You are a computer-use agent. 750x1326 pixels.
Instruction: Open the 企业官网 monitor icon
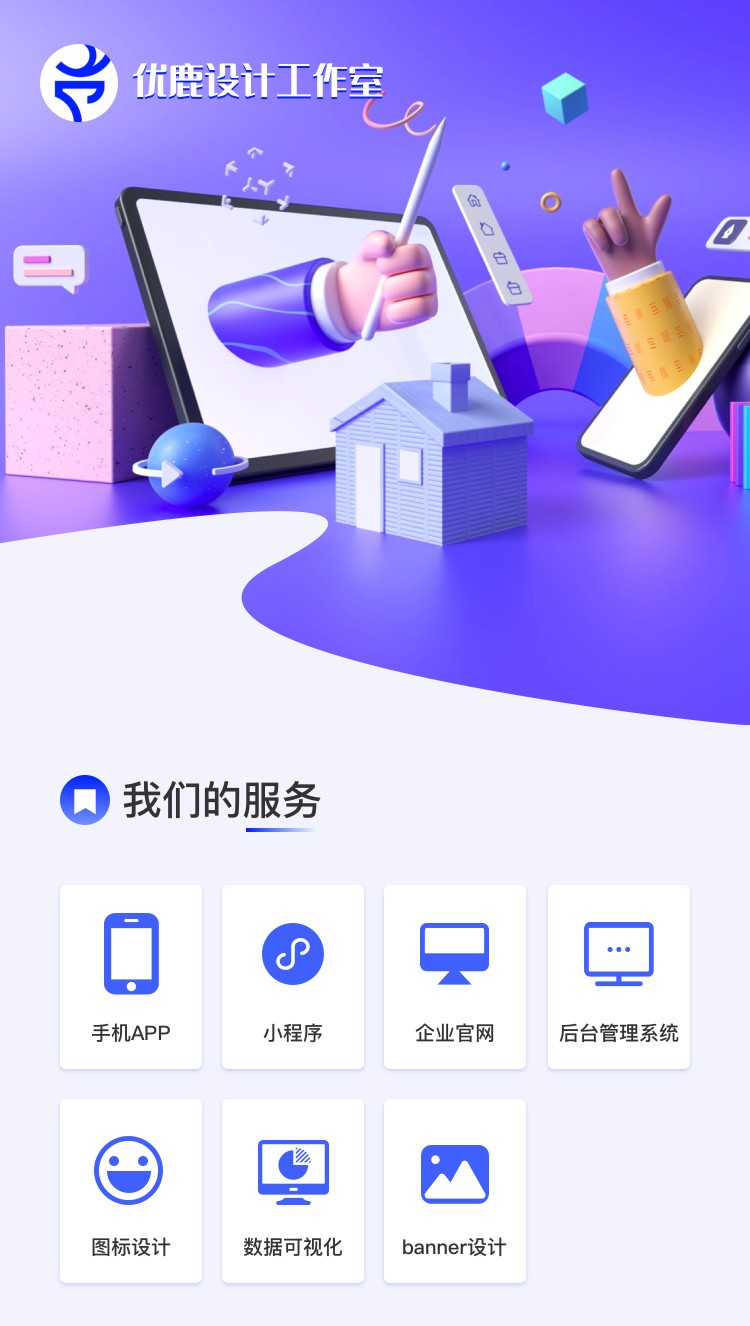click(455, 952)
